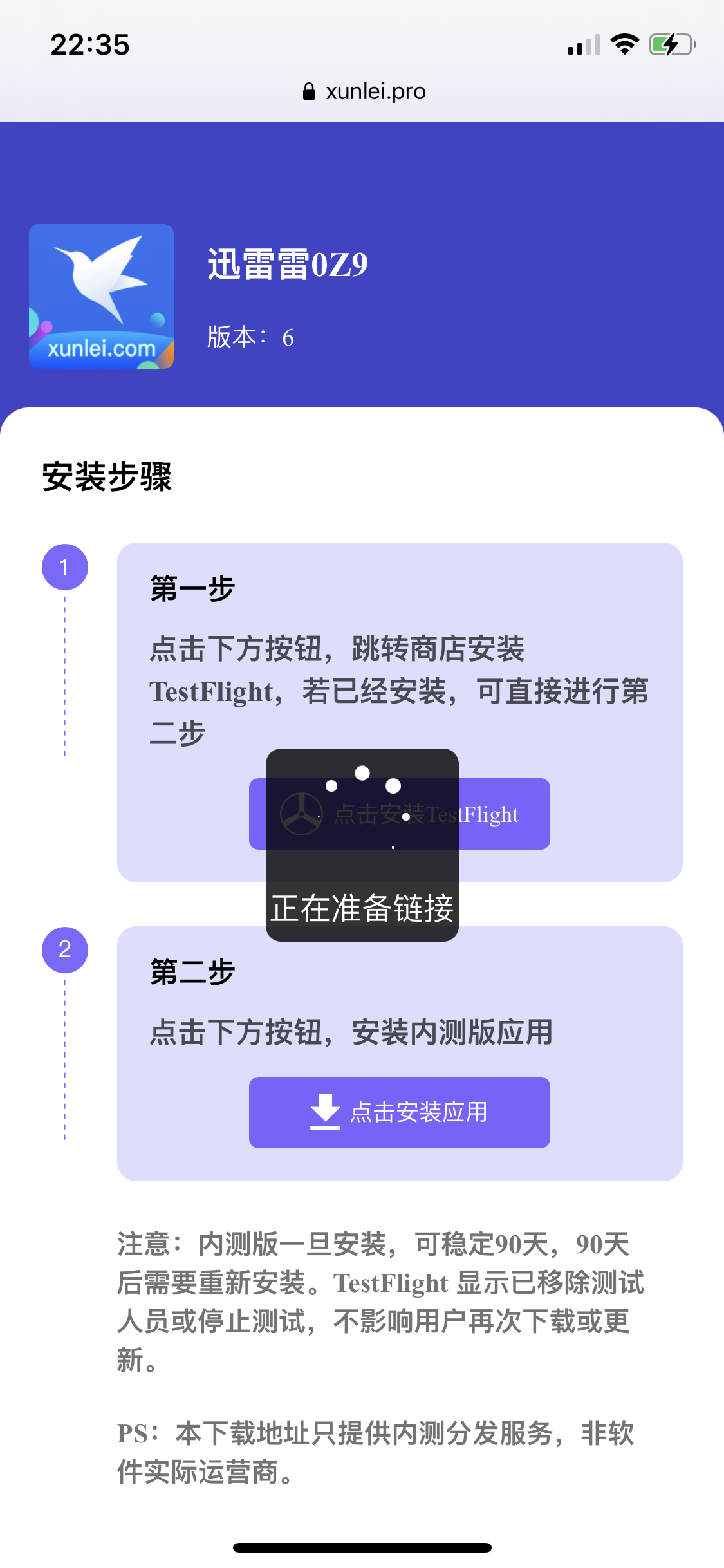Click the step 1 numbered circle
This screenshot has height=1568, width=724.
click(64, 566)
